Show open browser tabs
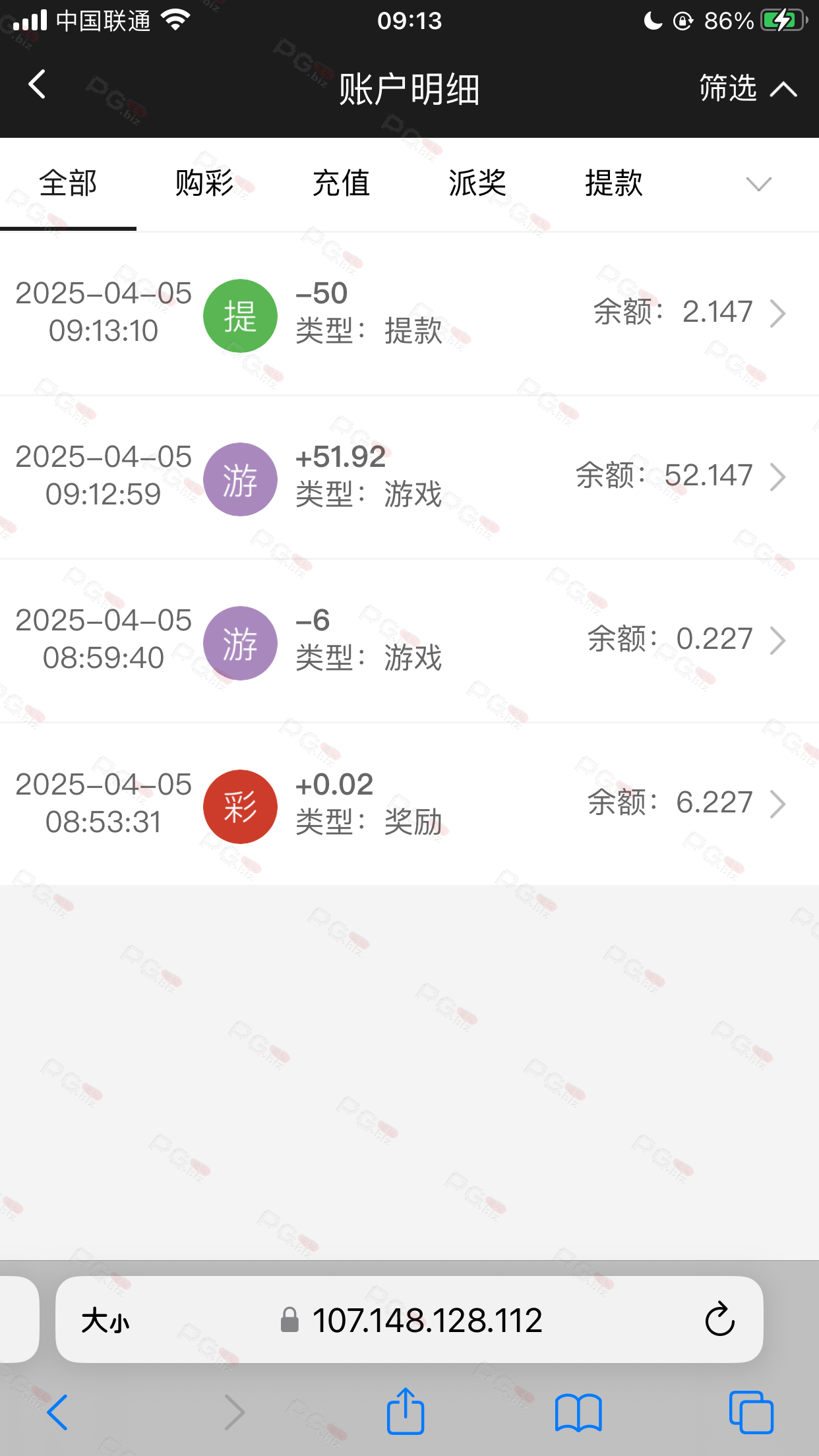819x1456 pixels. pos(751,1412)
